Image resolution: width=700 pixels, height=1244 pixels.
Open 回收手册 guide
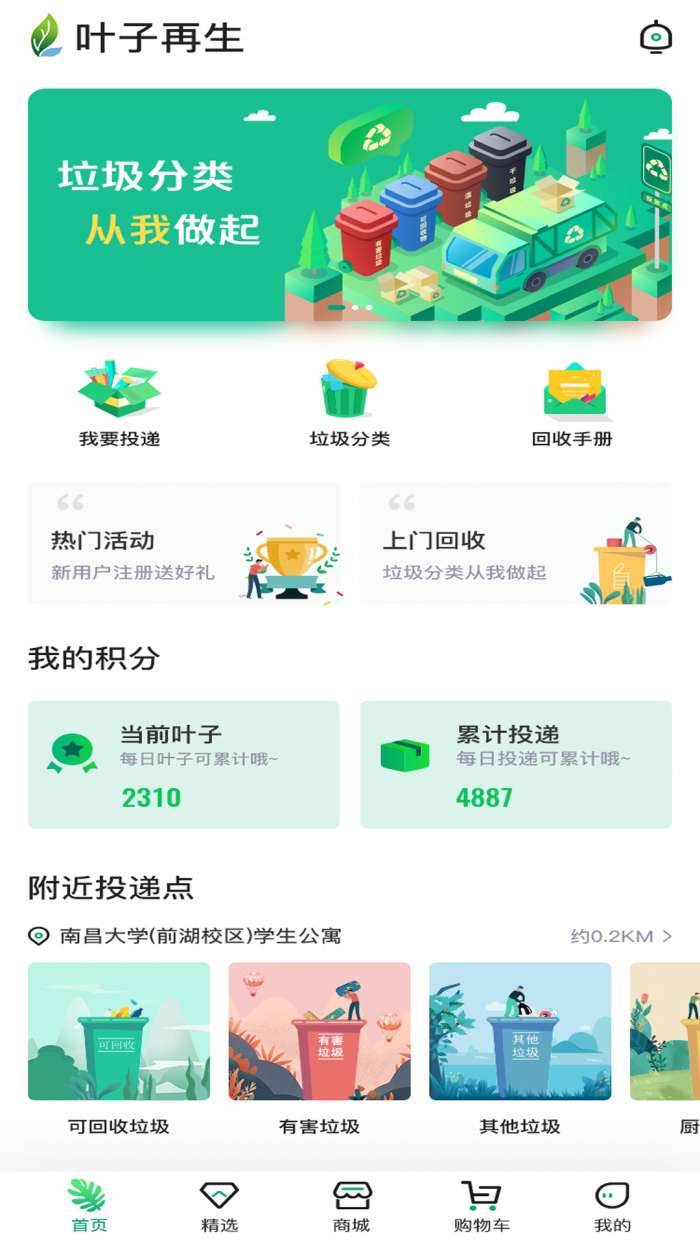pyautogui.click(x=572, y=404)
